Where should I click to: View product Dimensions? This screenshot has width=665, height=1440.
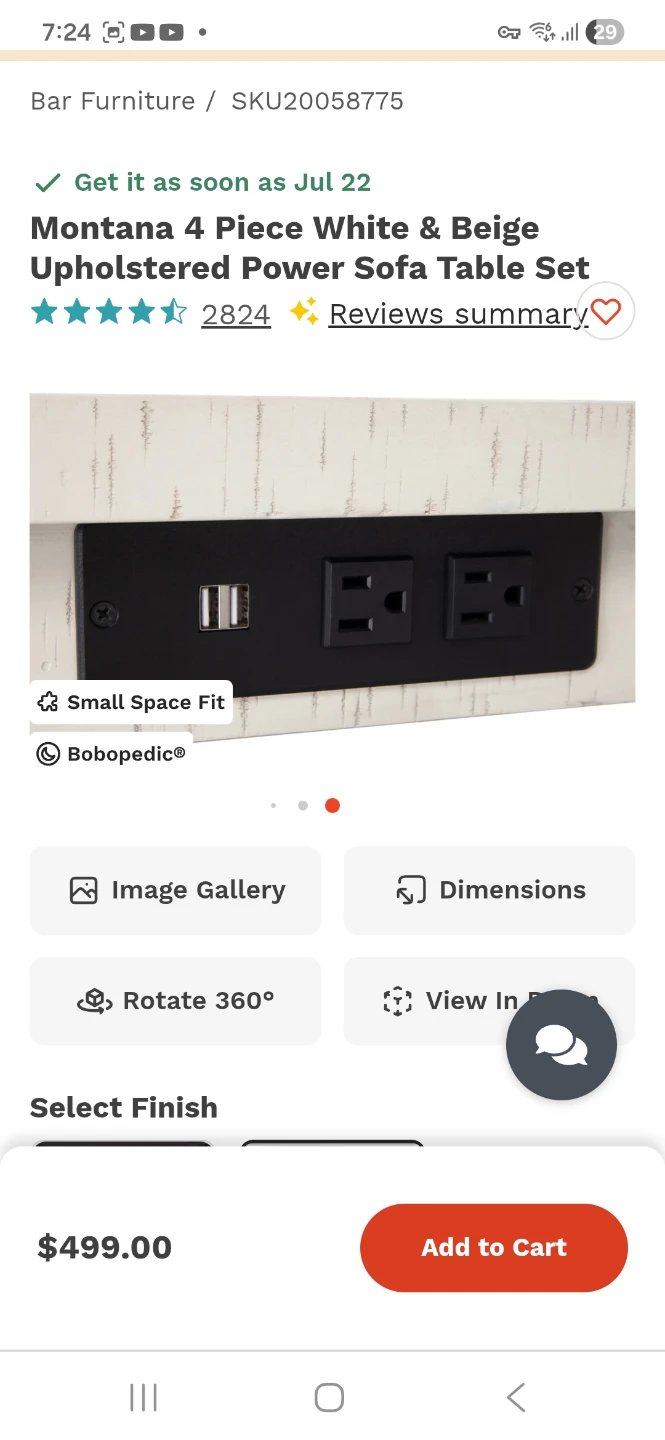click(490, 890)
